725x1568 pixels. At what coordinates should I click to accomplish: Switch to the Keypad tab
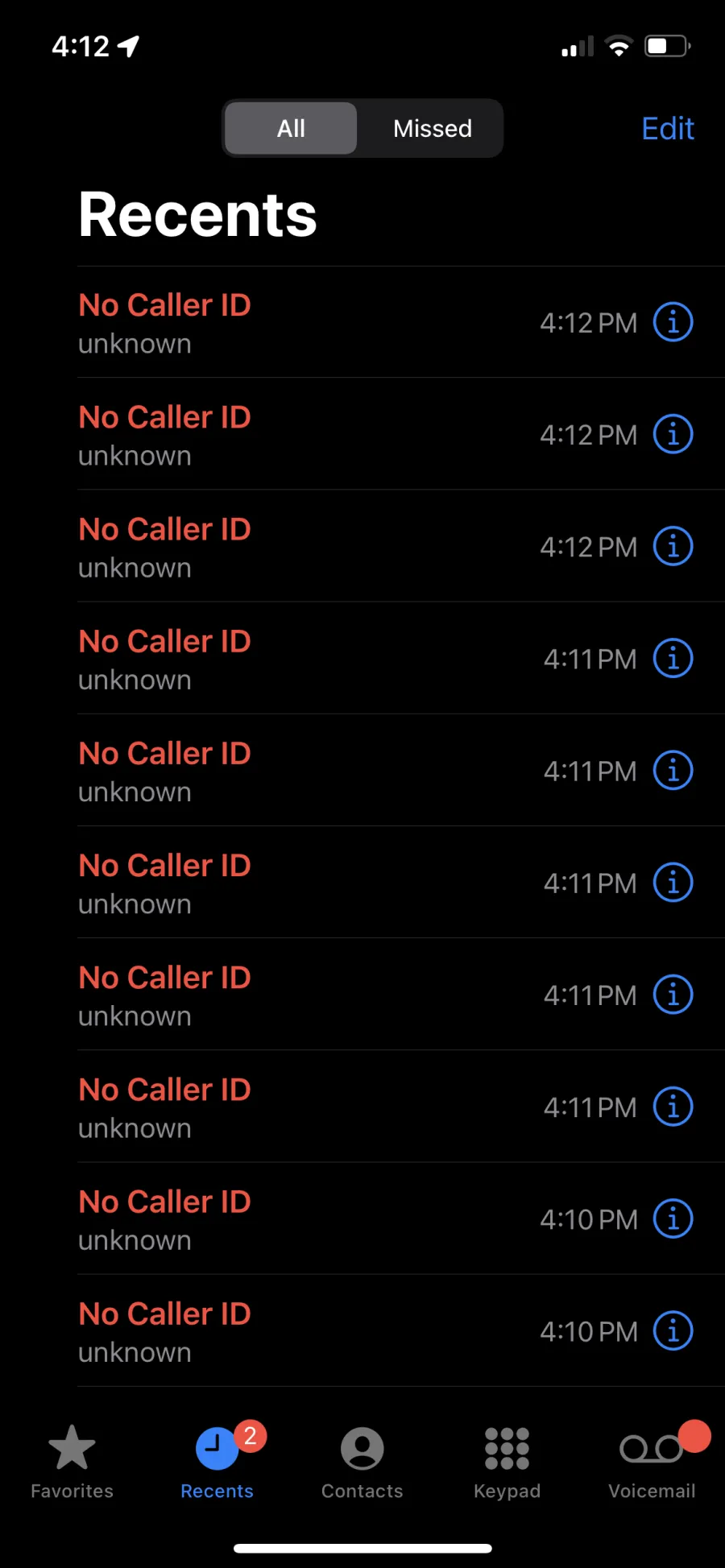coord(507,1462)
